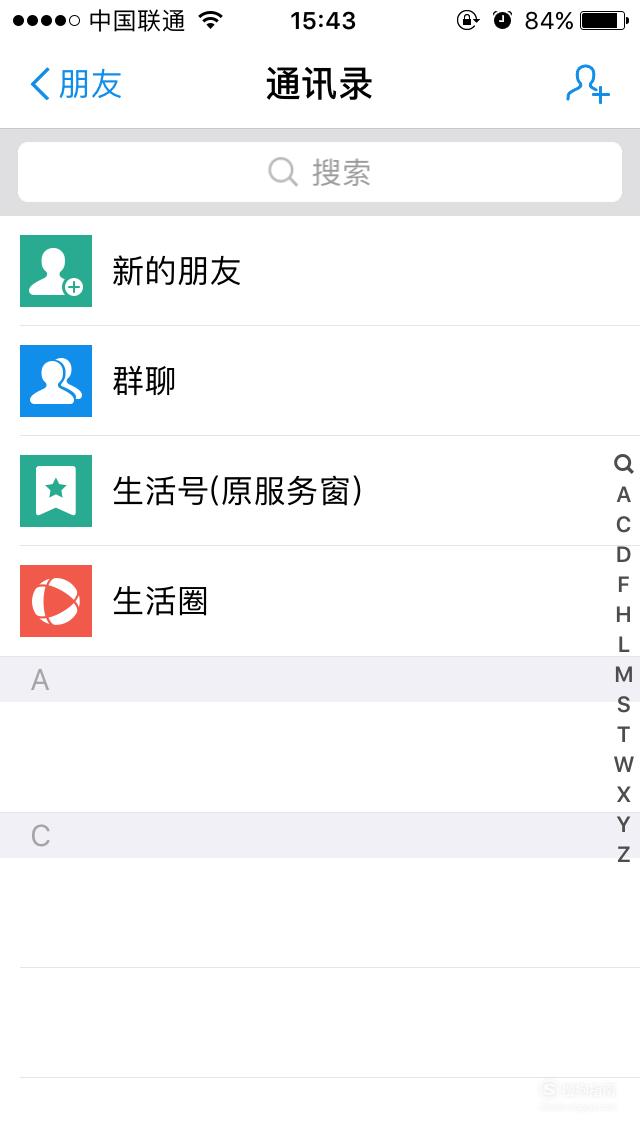Go back to 朋友

(75, 84)
